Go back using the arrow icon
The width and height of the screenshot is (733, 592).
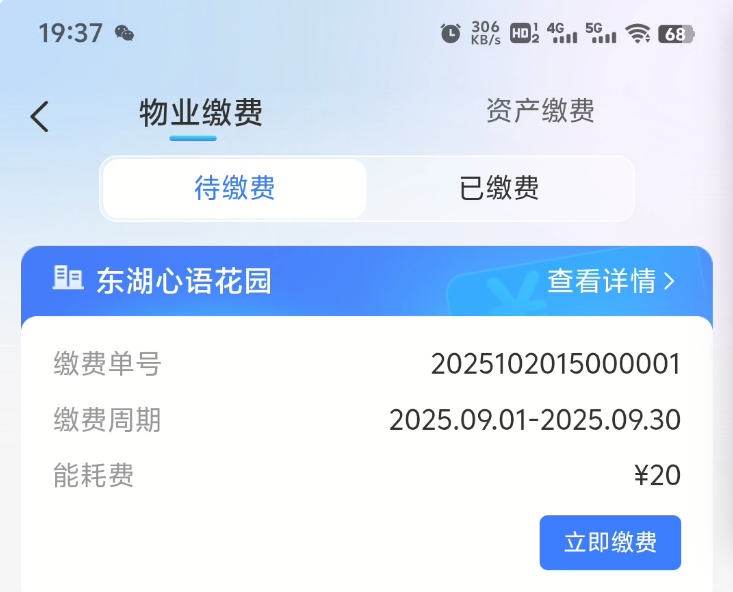[40, 117]
